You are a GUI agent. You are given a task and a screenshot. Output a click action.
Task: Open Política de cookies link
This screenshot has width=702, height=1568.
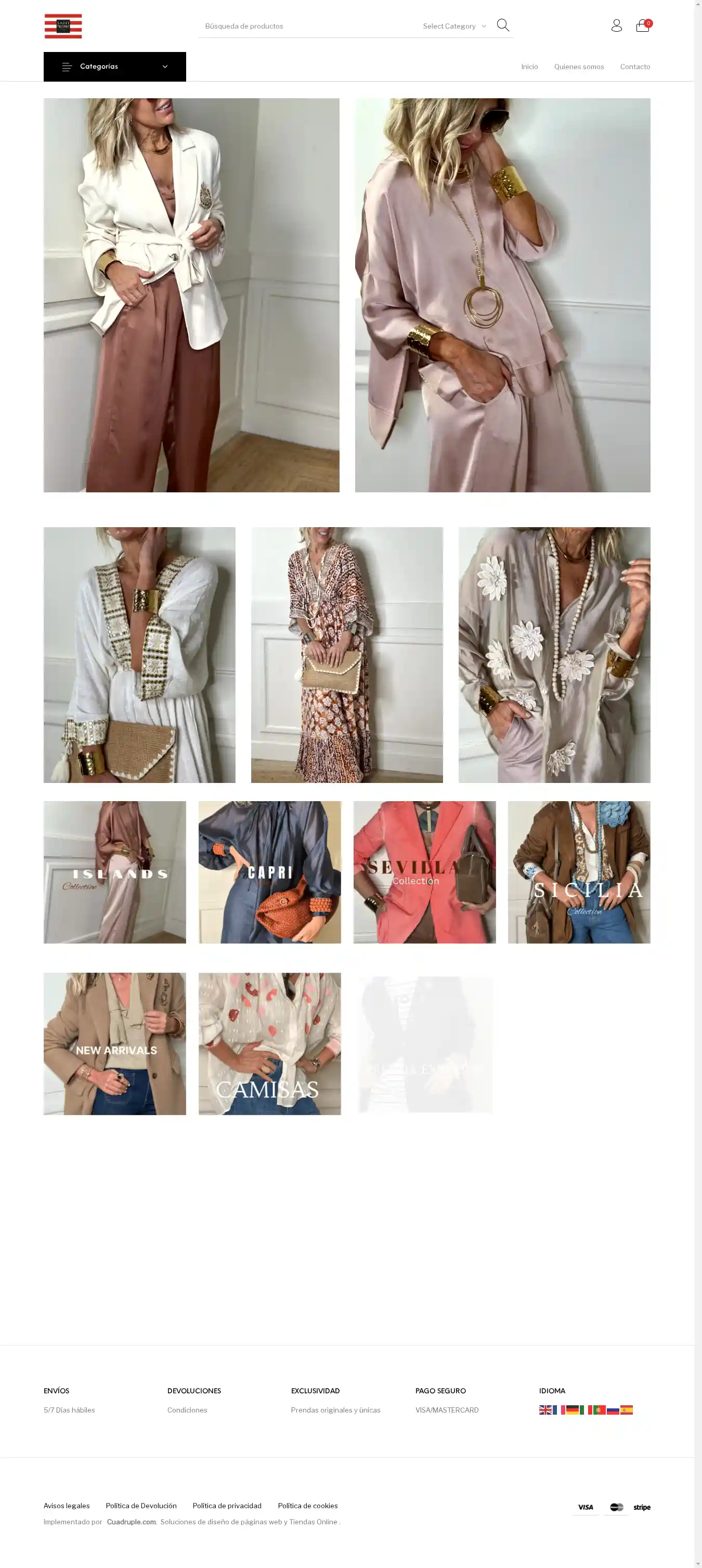[x=307, y=1505]
